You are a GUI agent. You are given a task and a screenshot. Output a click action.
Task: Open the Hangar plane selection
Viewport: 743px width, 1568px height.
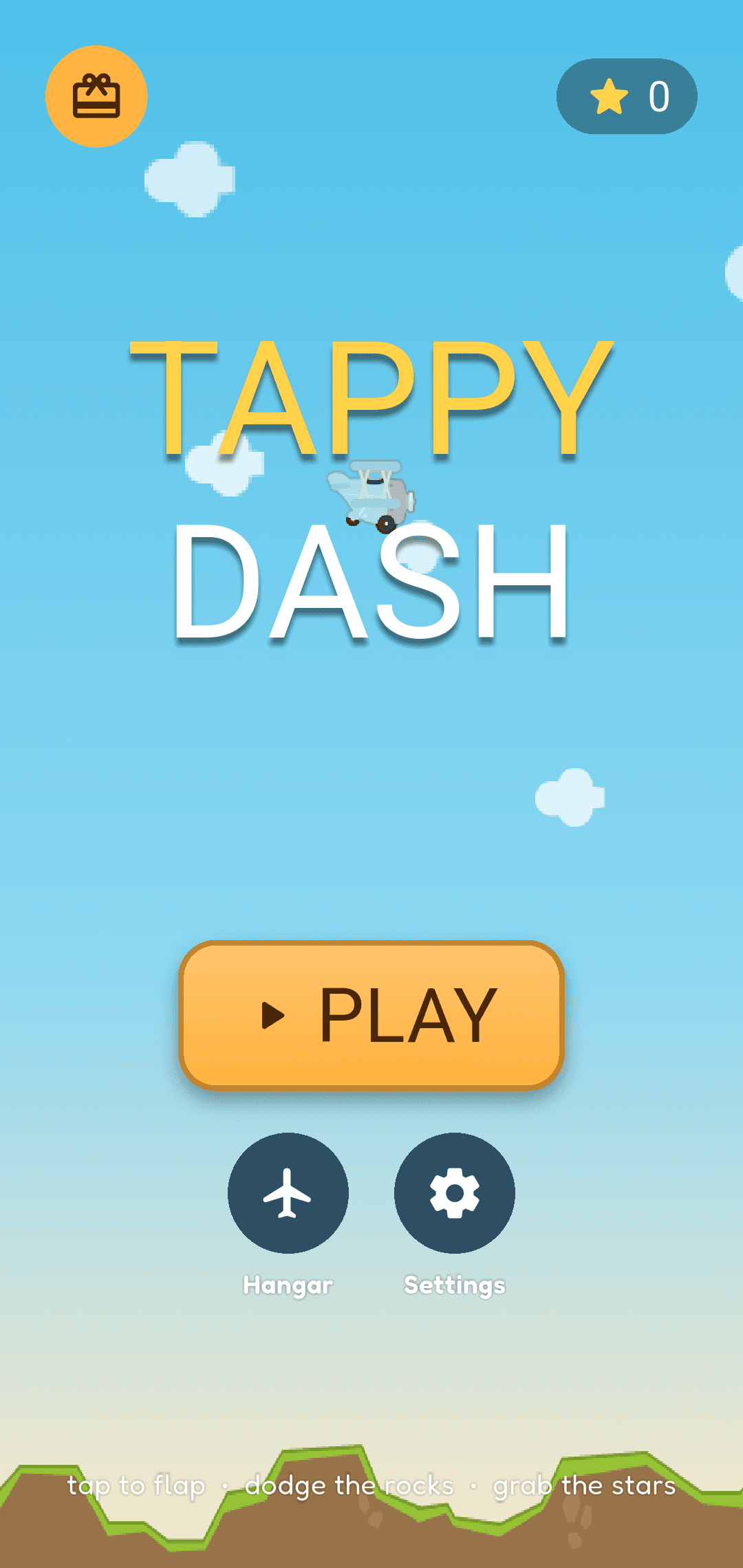tap(288, 1193)
